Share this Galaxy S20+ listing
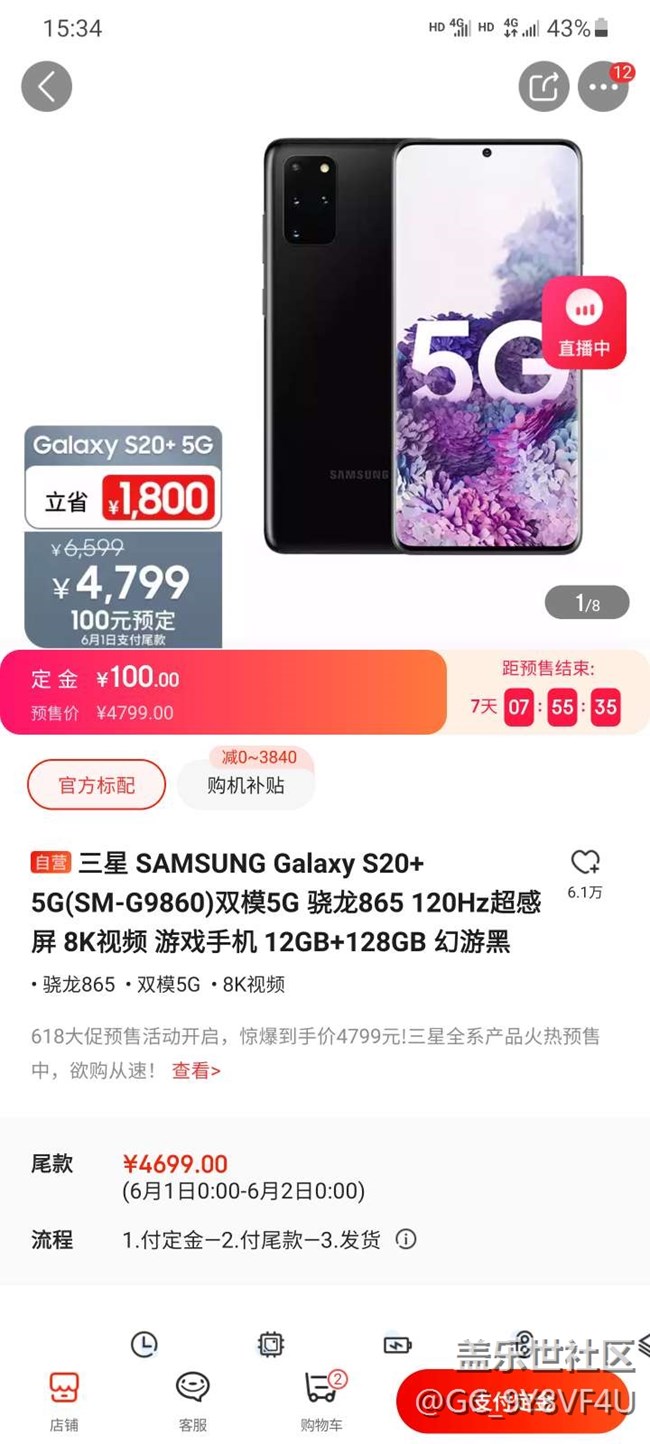 [x=543, y=87]
